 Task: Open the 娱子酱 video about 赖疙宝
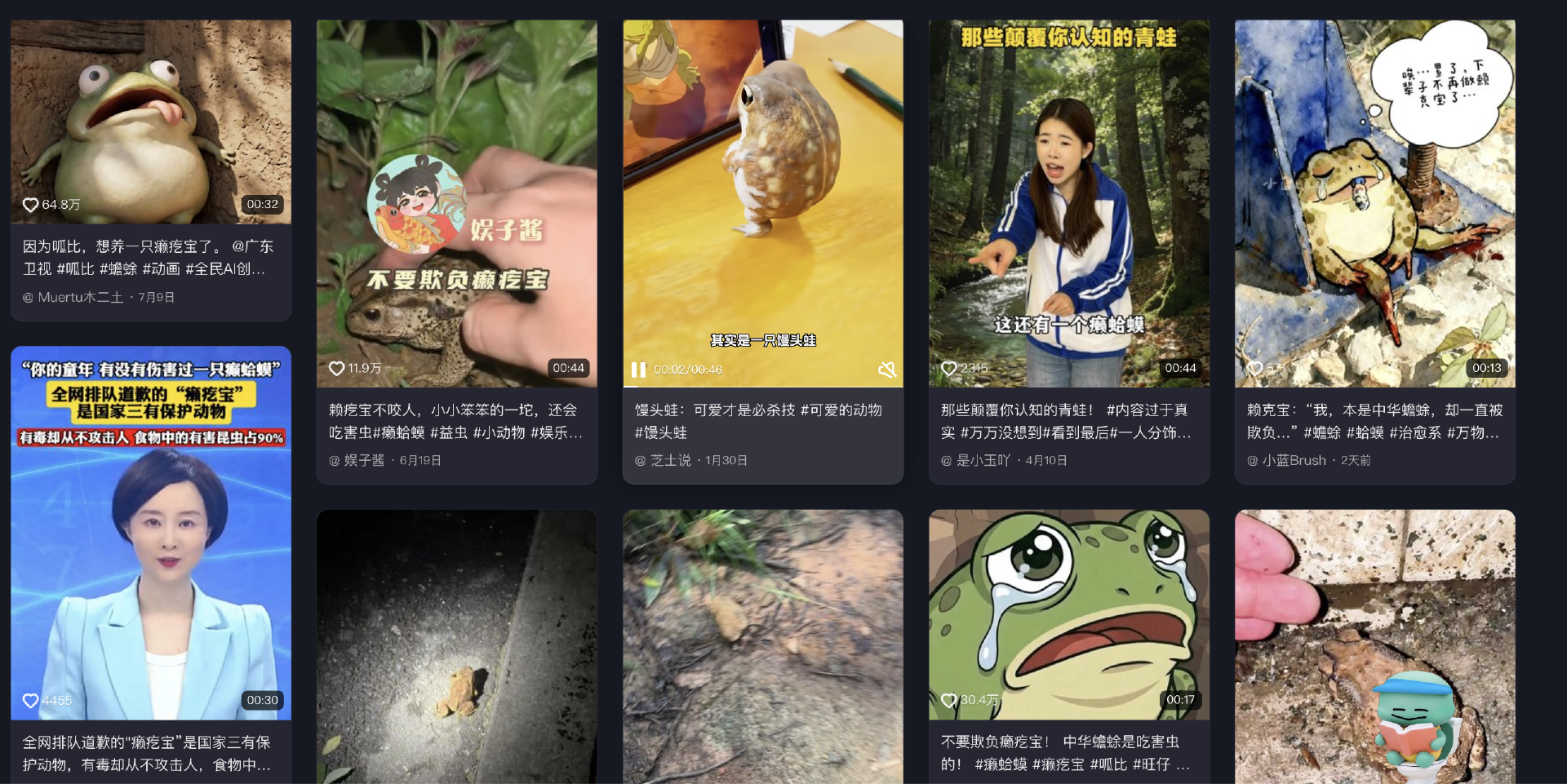[457, 204]
